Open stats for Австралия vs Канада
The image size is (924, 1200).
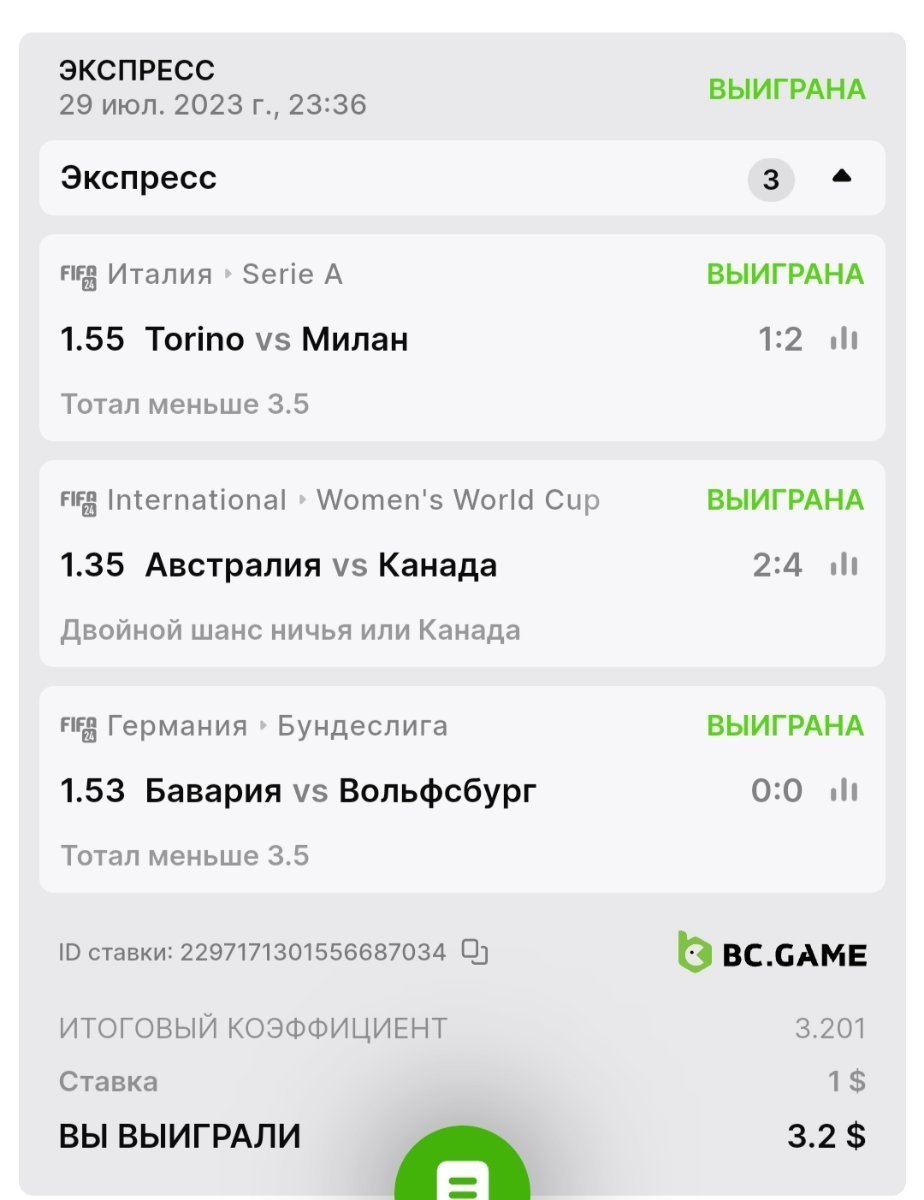(844, 565)
